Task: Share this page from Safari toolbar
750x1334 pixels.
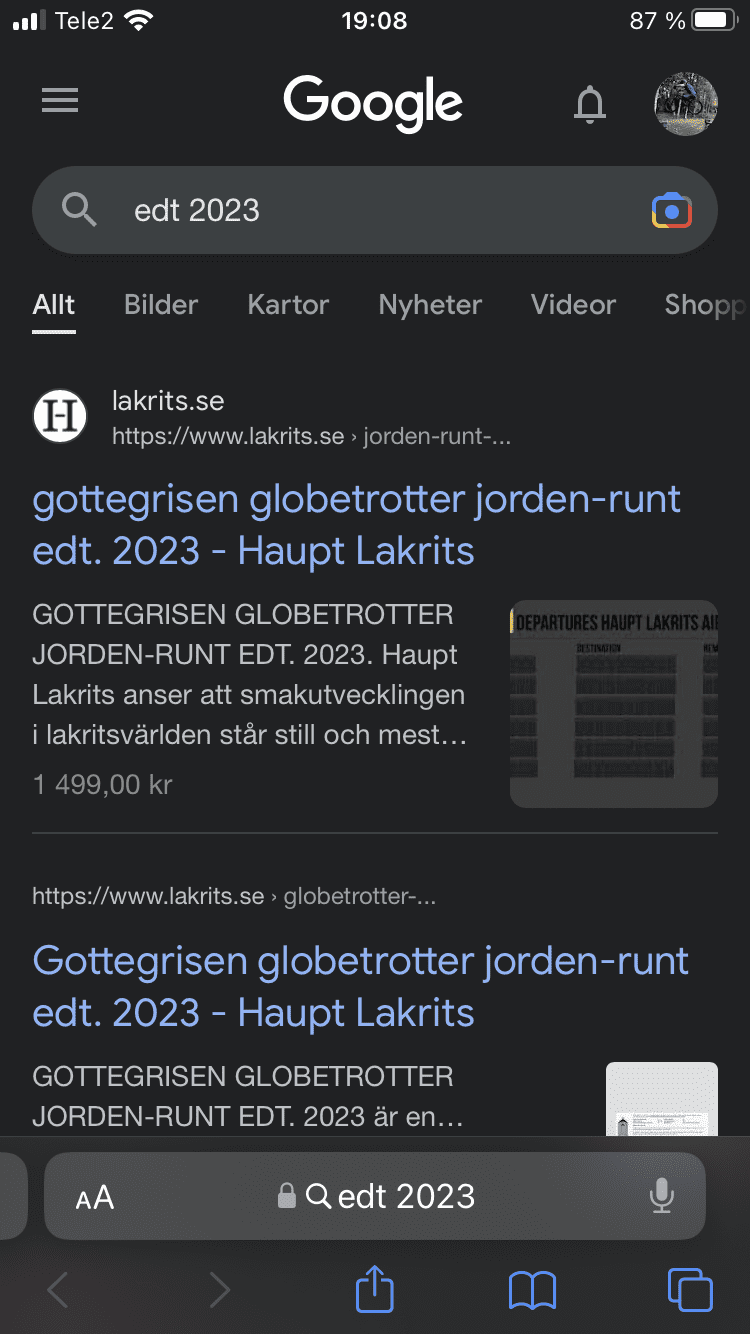Action: point(375,1289)
